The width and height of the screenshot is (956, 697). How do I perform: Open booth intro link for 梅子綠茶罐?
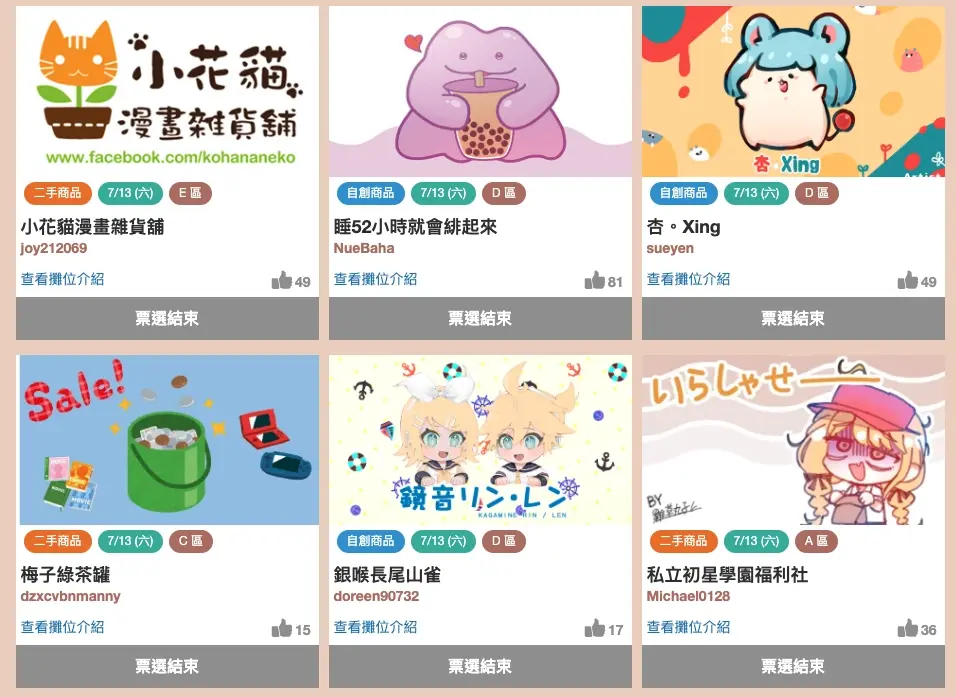pos(62,627)
